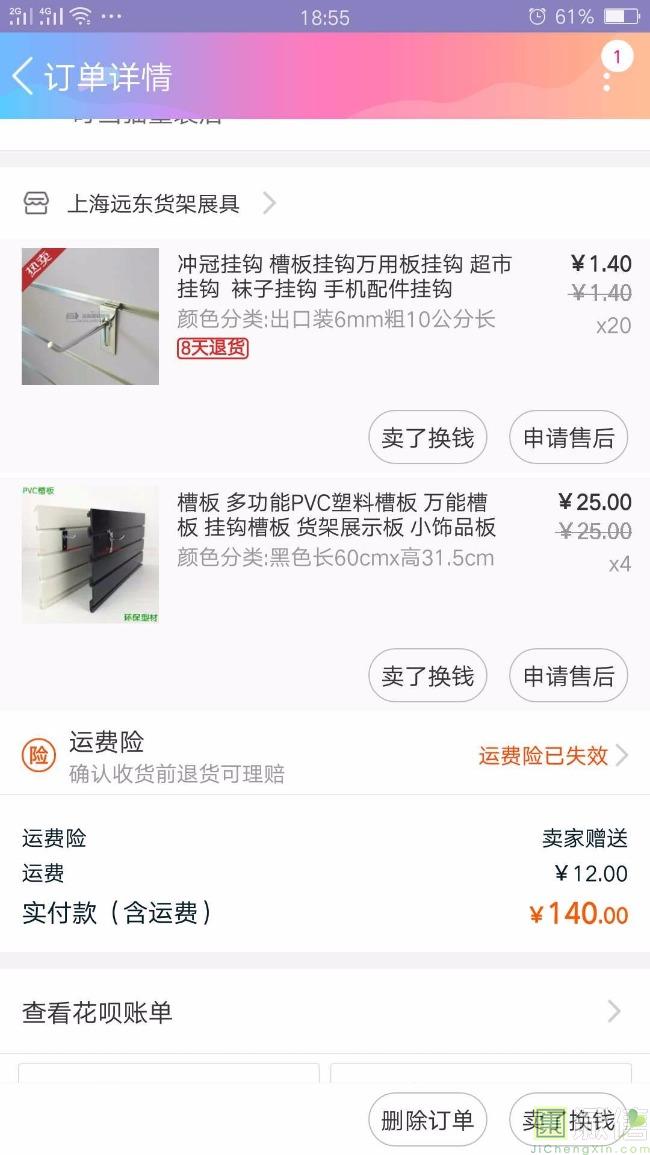Tap 卖了换钱 for the 冲冠挂钩 item
The height and width of the screenshot is (1155, 650).
coord(427,438)
